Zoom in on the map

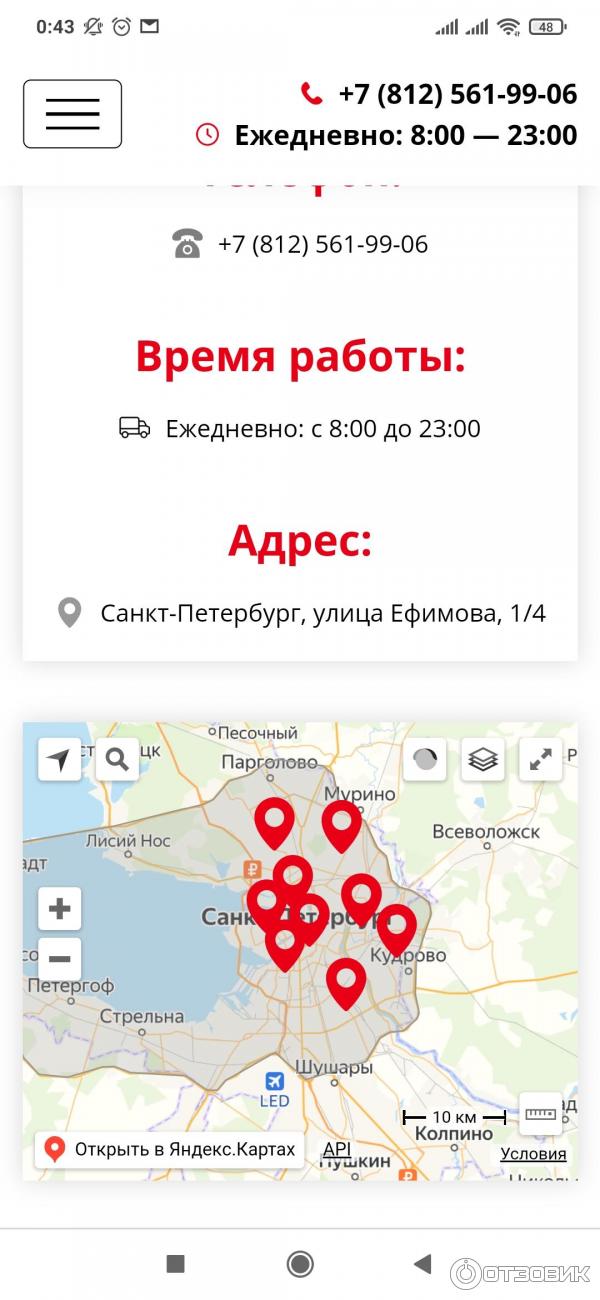click(59, 909)
